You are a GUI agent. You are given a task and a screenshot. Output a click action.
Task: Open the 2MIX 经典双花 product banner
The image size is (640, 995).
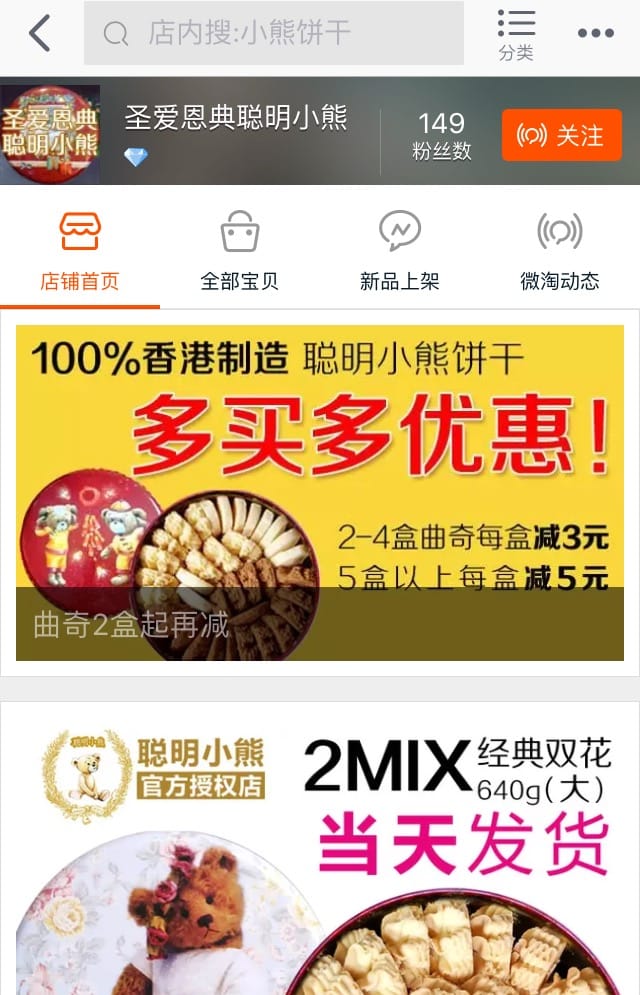tap(320, 850)
